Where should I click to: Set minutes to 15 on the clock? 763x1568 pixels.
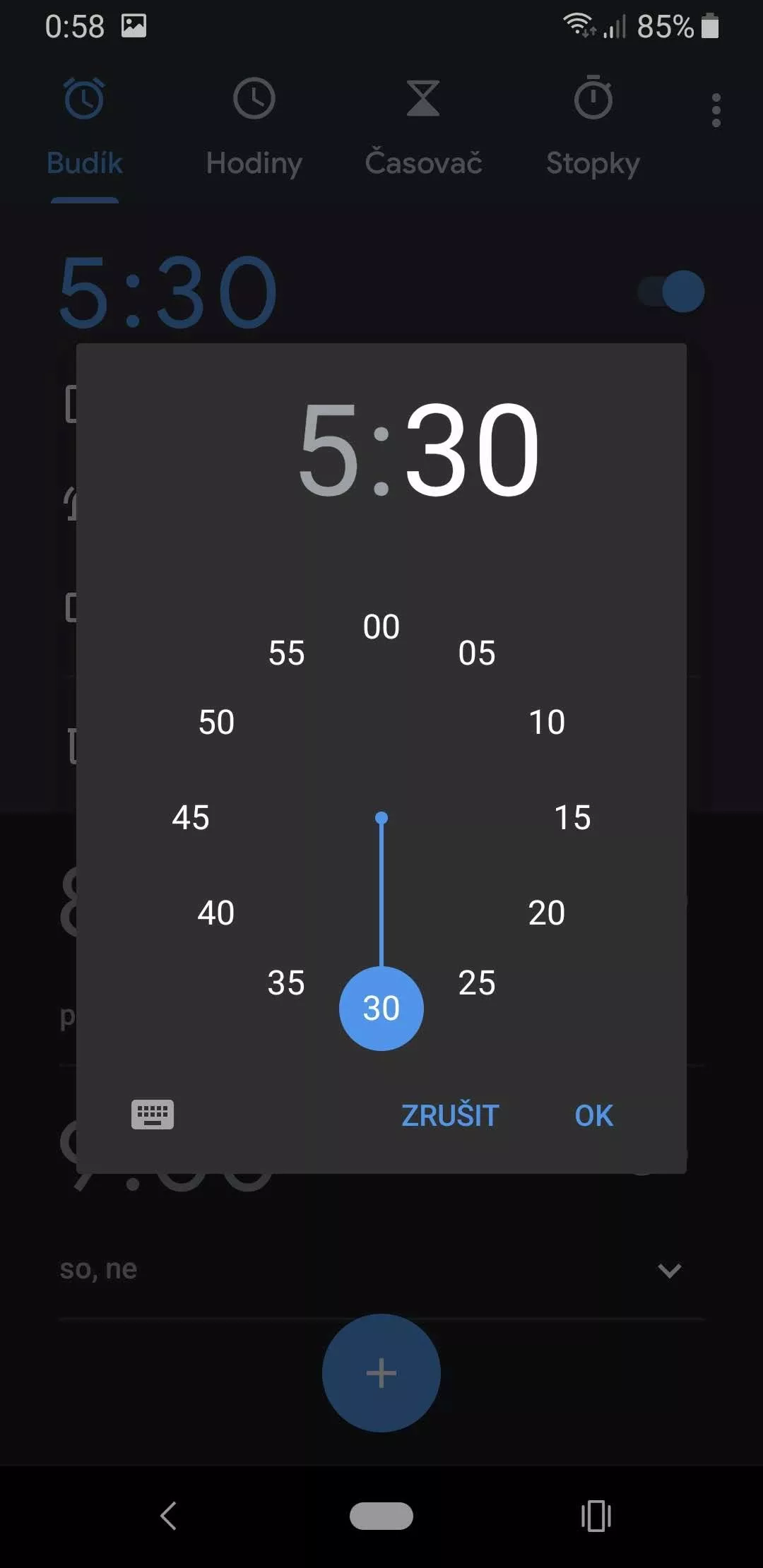click(572, 817)
